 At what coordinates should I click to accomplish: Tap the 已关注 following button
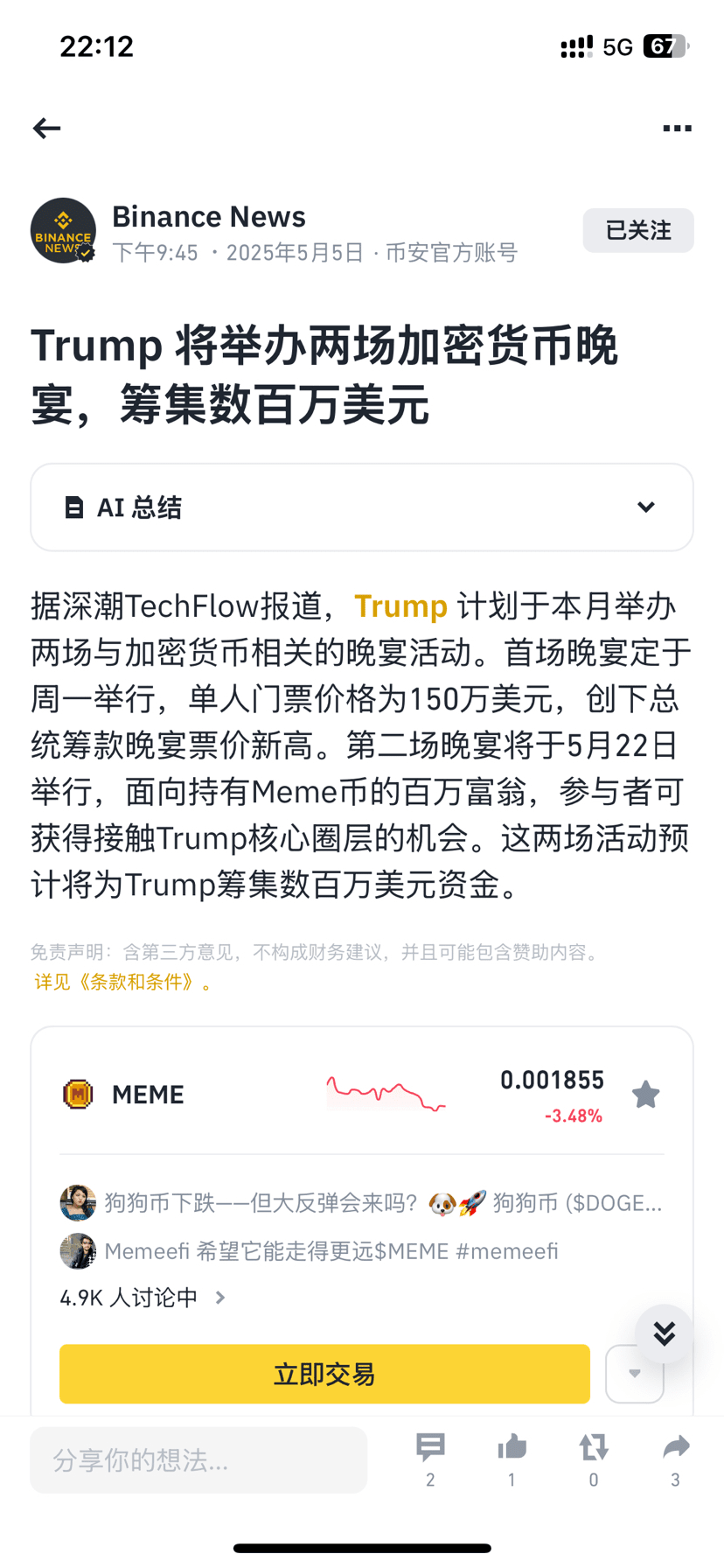(638, 231)
